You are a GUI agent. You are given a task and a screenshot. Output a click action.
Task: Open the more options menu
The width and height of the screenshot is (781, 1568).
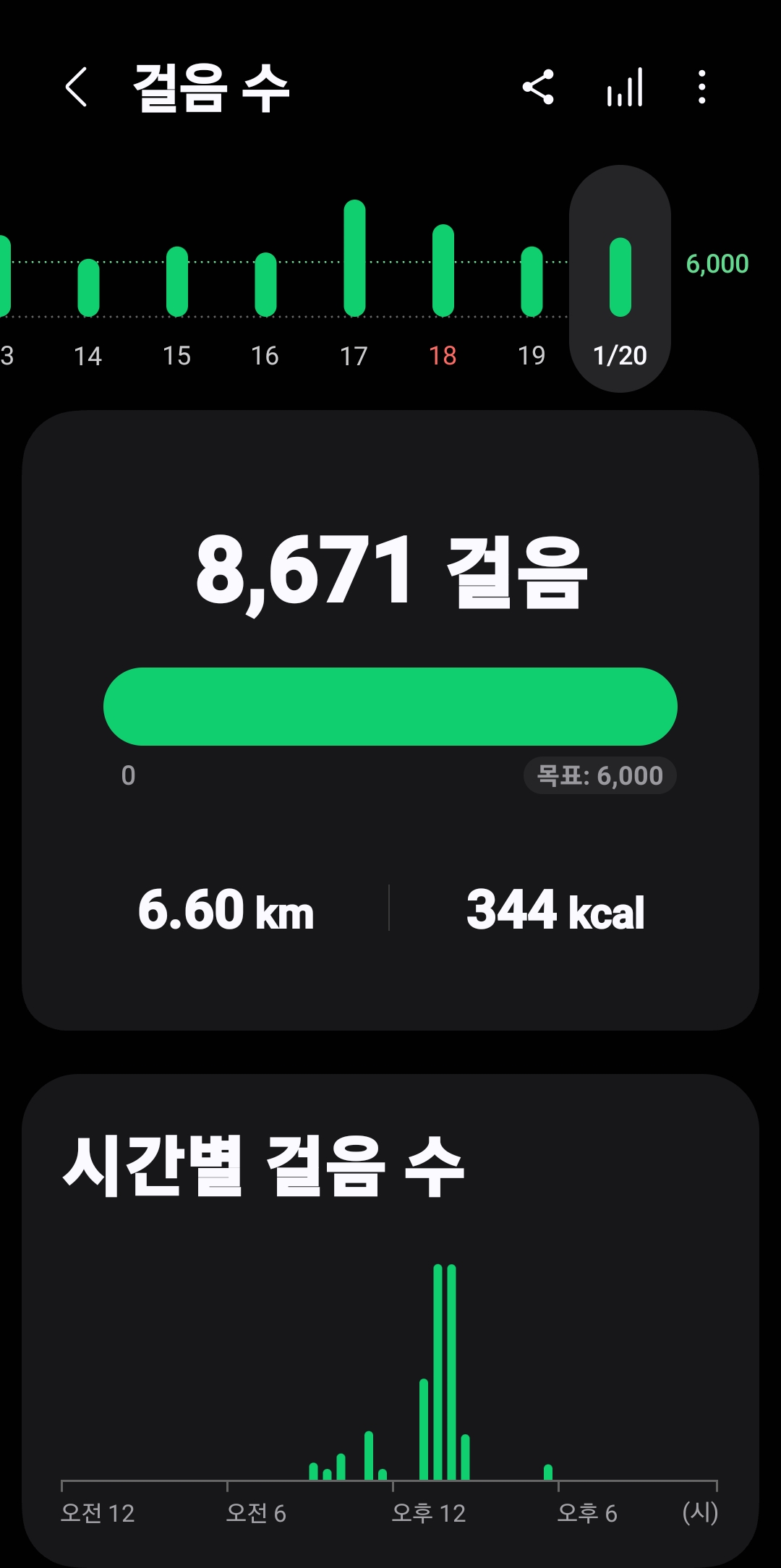(x=701, y=88)
